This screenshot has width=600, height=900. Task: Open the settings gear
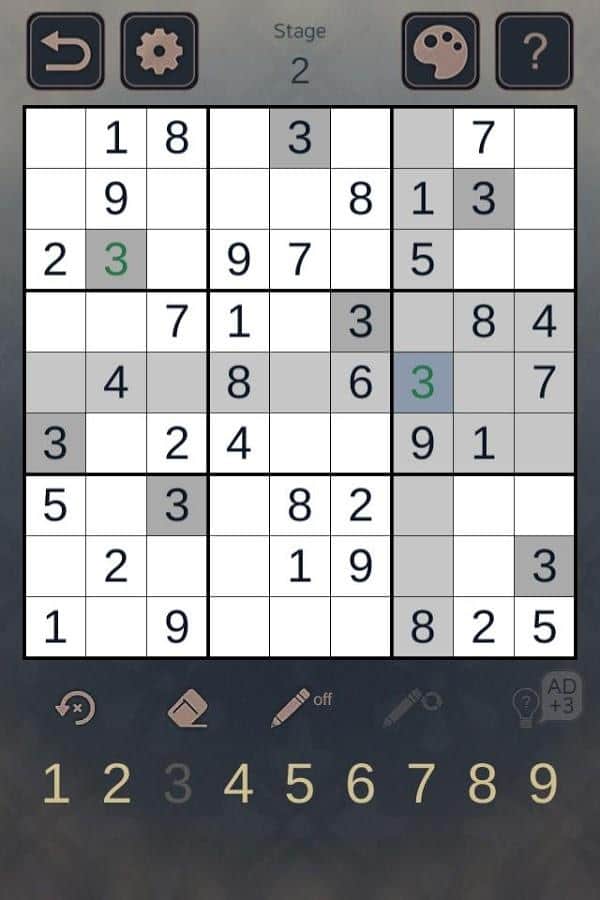pos(159,51)
